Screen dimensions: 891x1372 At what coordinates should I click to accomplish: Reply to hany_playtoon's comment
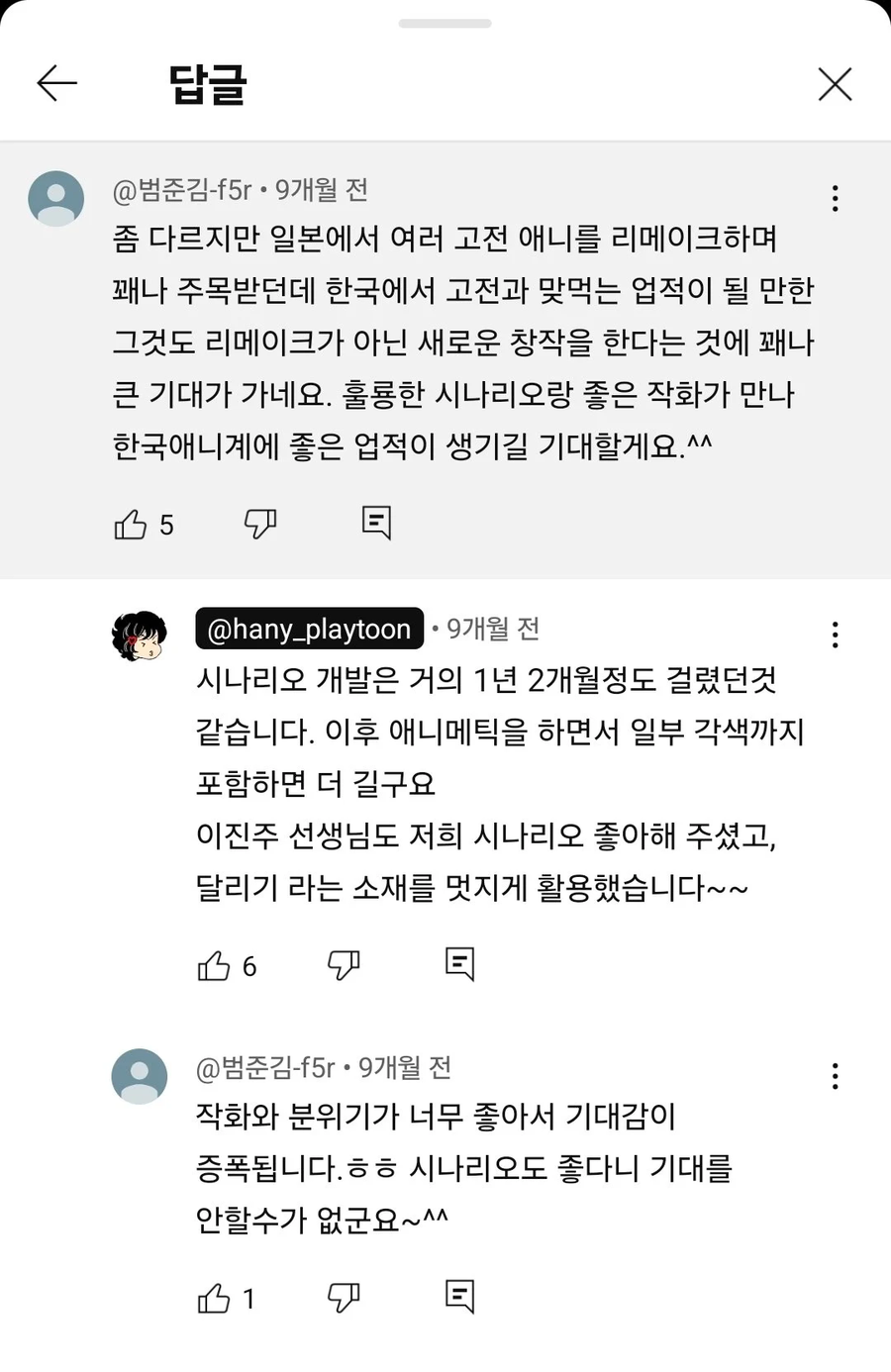point(459,963)
